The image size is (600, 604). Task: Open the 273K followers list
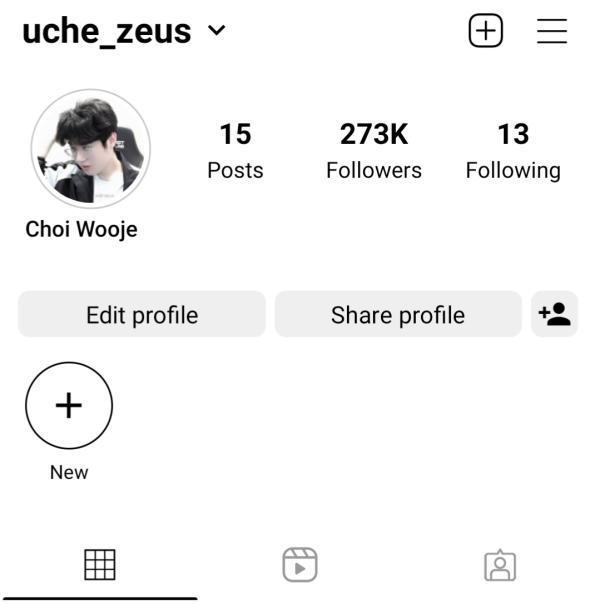374,151
